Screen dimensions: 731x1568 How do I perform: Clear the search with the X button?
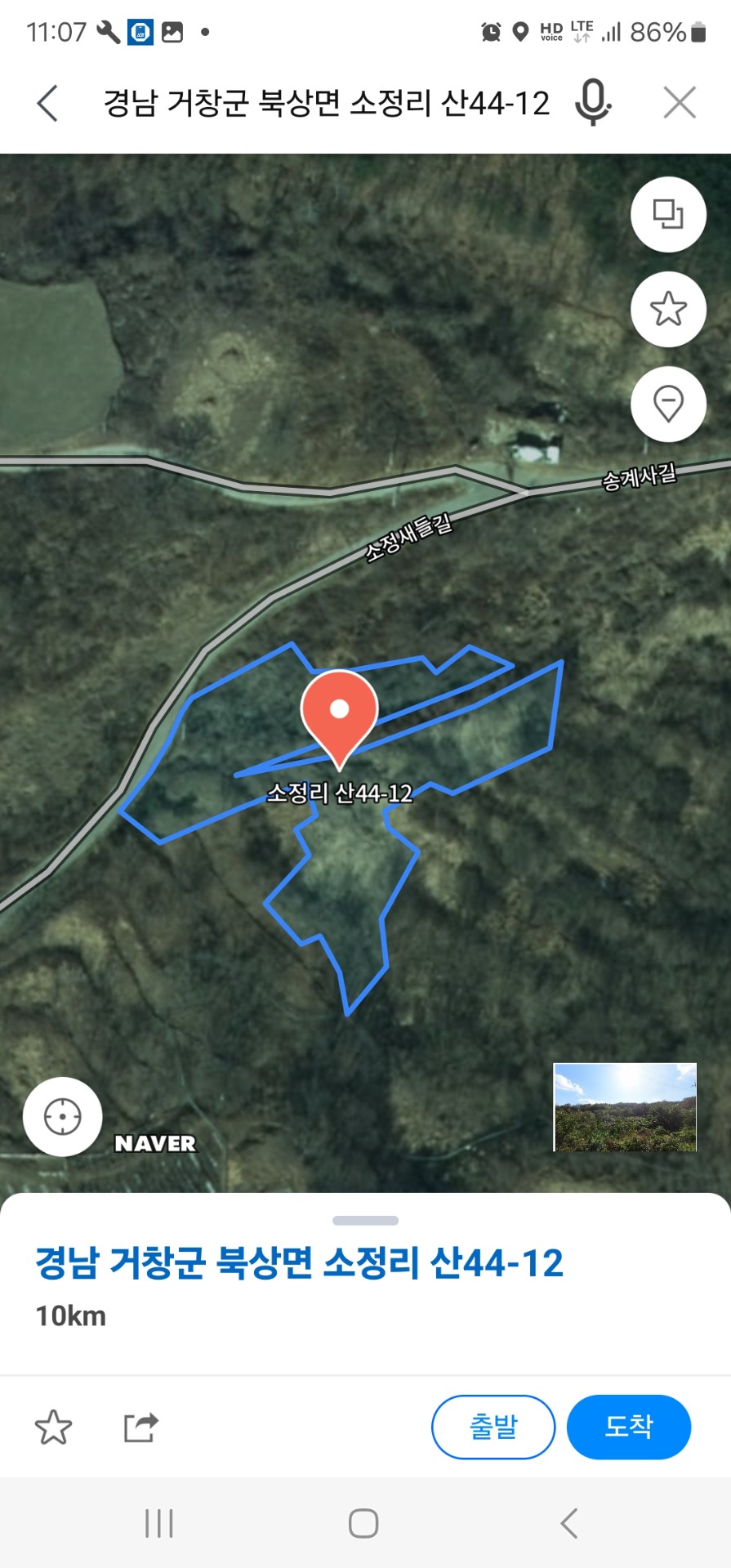coord(680,103)
